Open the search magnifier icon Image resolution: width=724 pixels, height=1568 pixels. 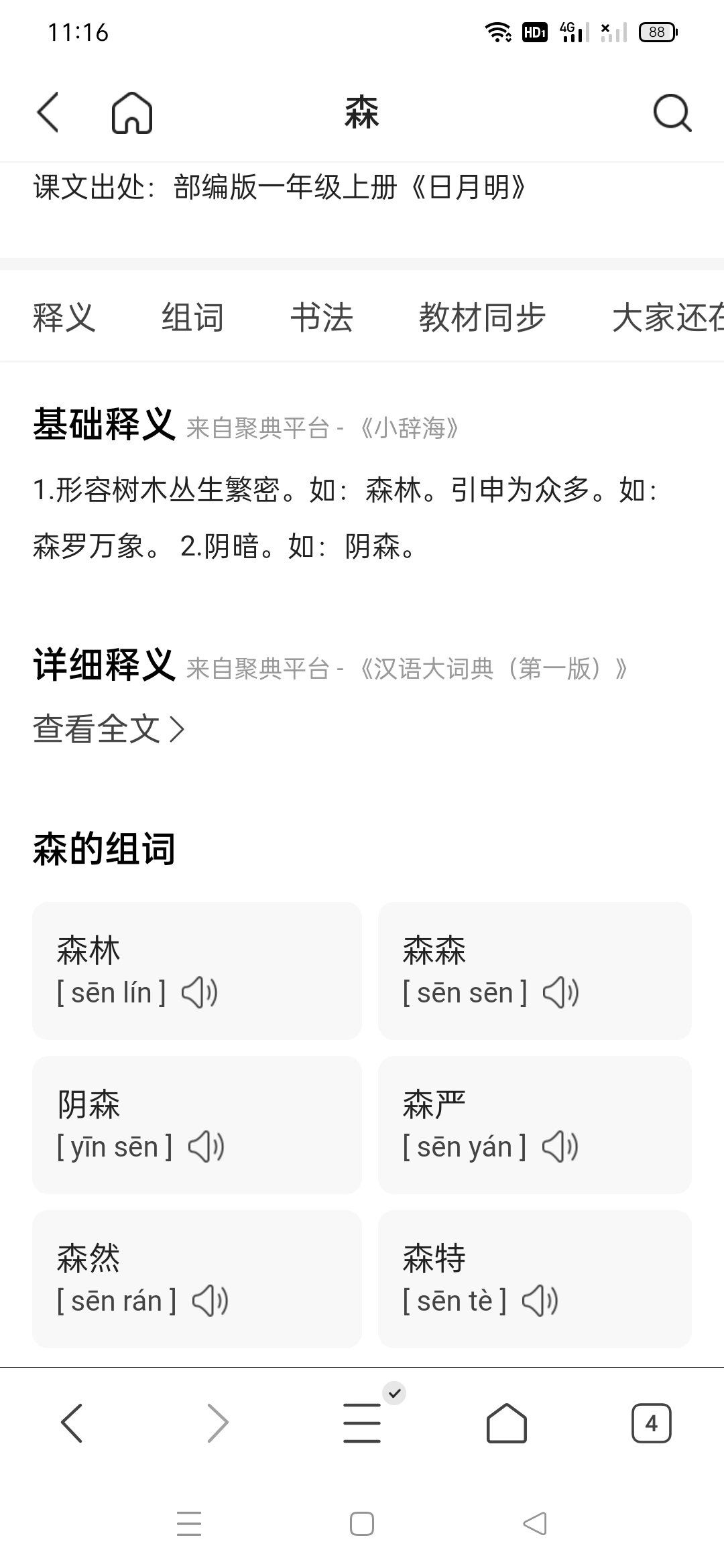(671, 113)
